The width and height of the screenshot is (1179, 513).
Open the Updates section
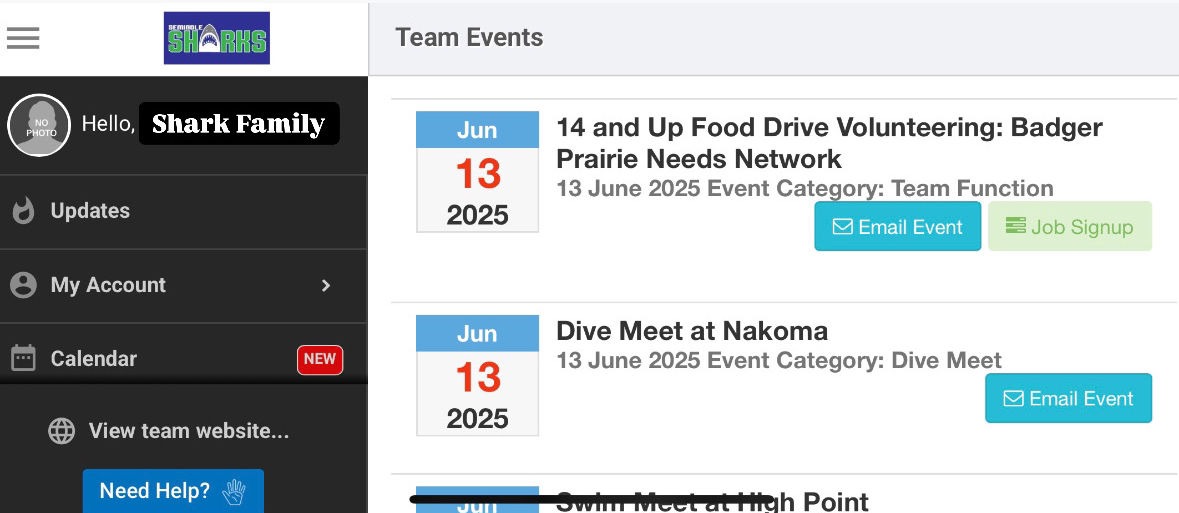pyautogui.click(x=90, y=211)
